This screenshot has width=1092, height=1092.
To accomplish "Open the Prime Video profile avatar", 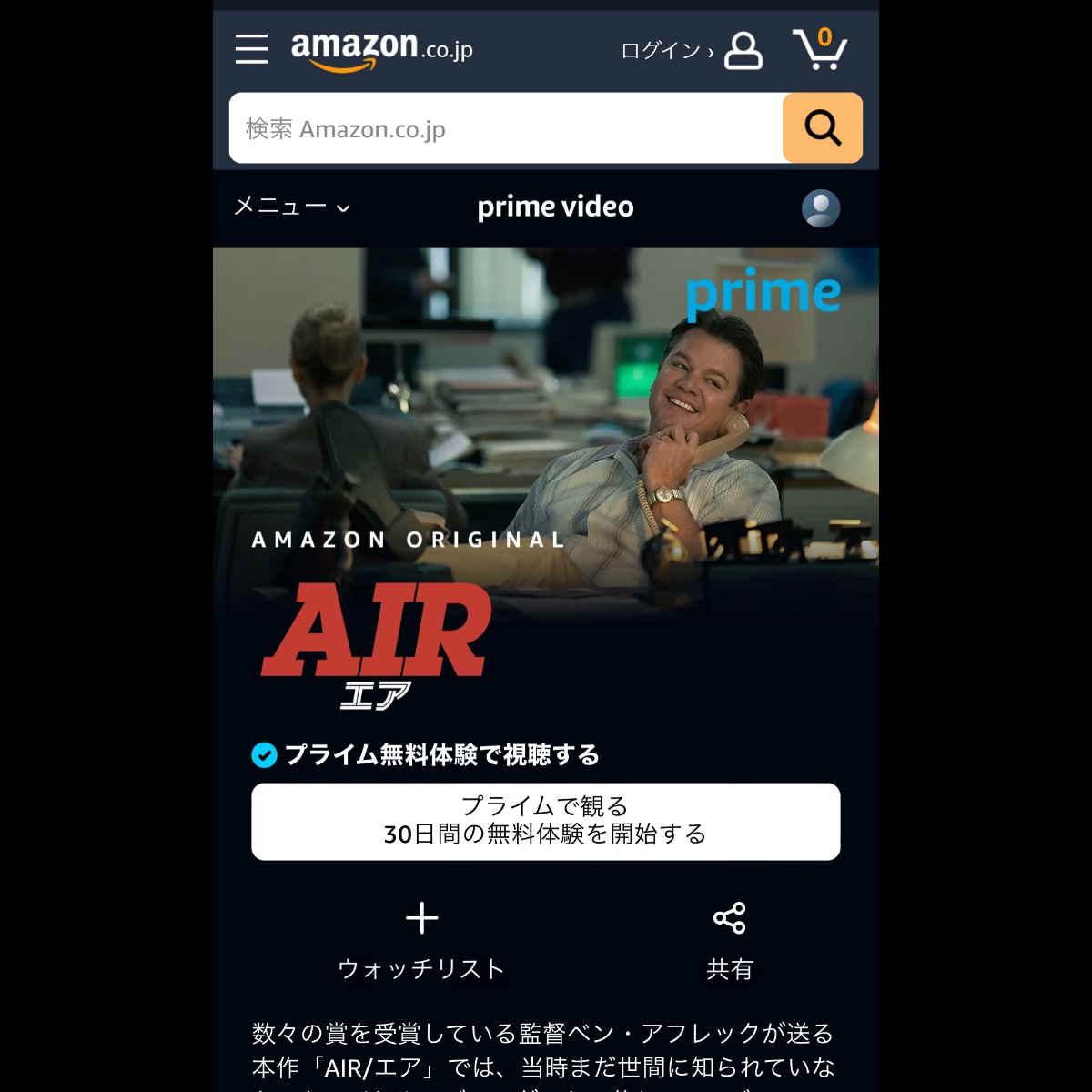I will tap(820, 208).
